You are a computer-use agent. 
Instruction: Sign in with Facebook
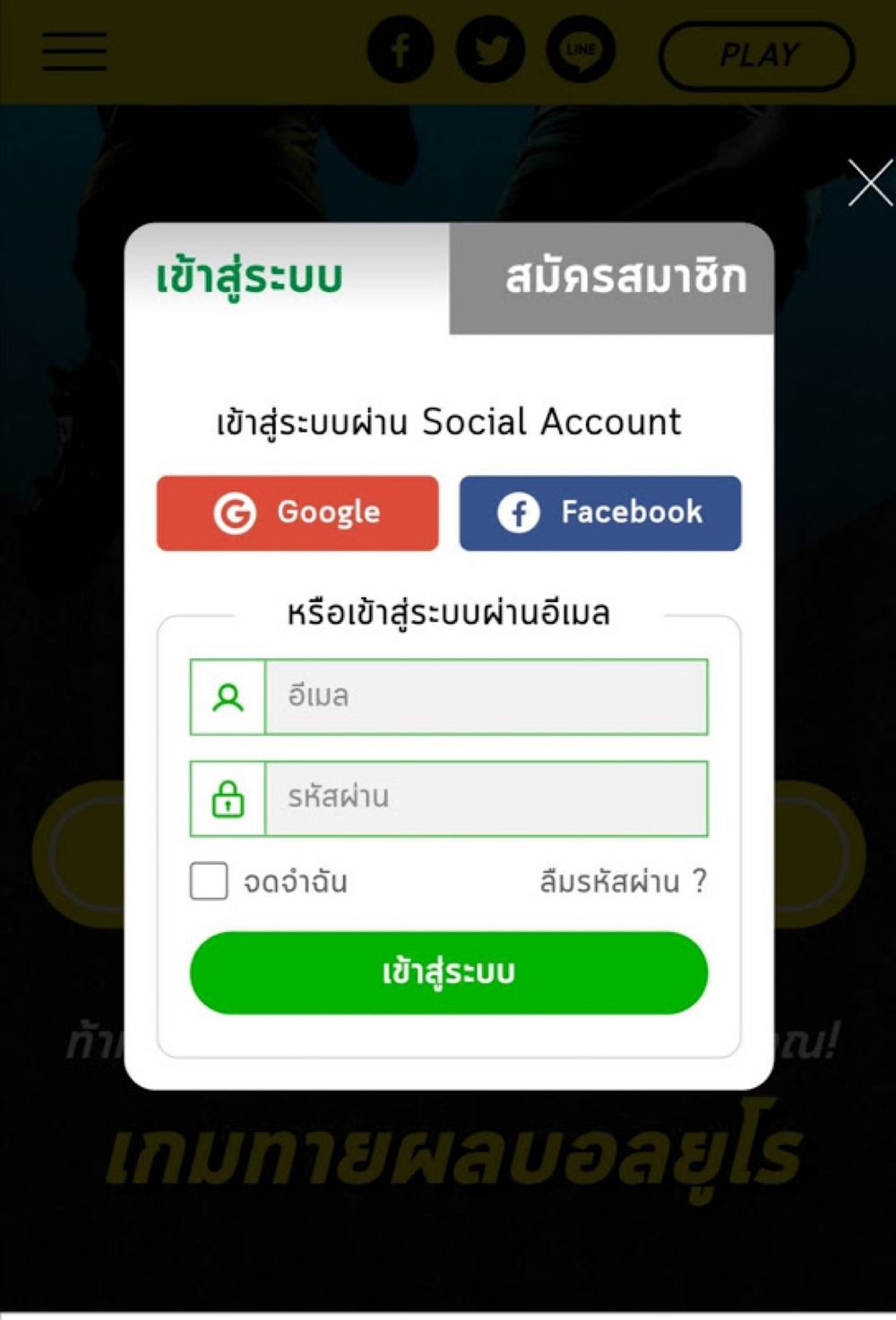click(x=600, y=513)
